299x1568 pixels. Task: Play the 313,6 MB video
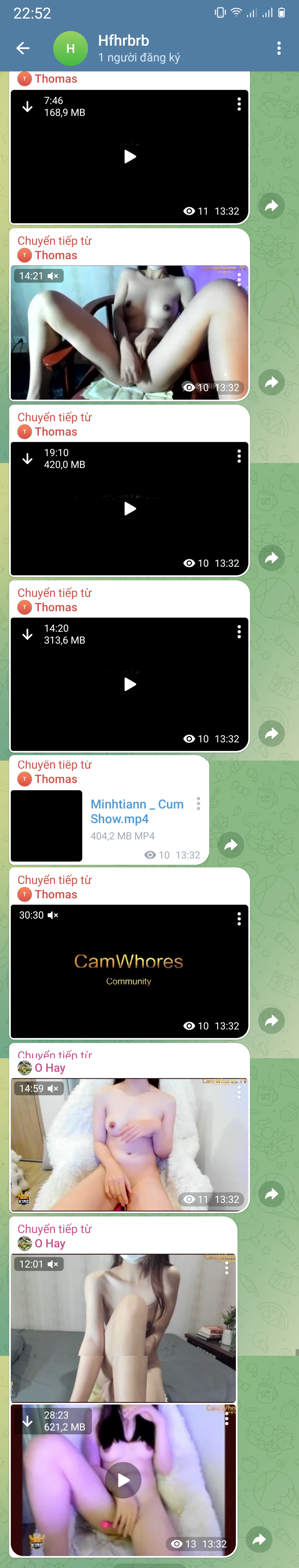coord(130,684)
